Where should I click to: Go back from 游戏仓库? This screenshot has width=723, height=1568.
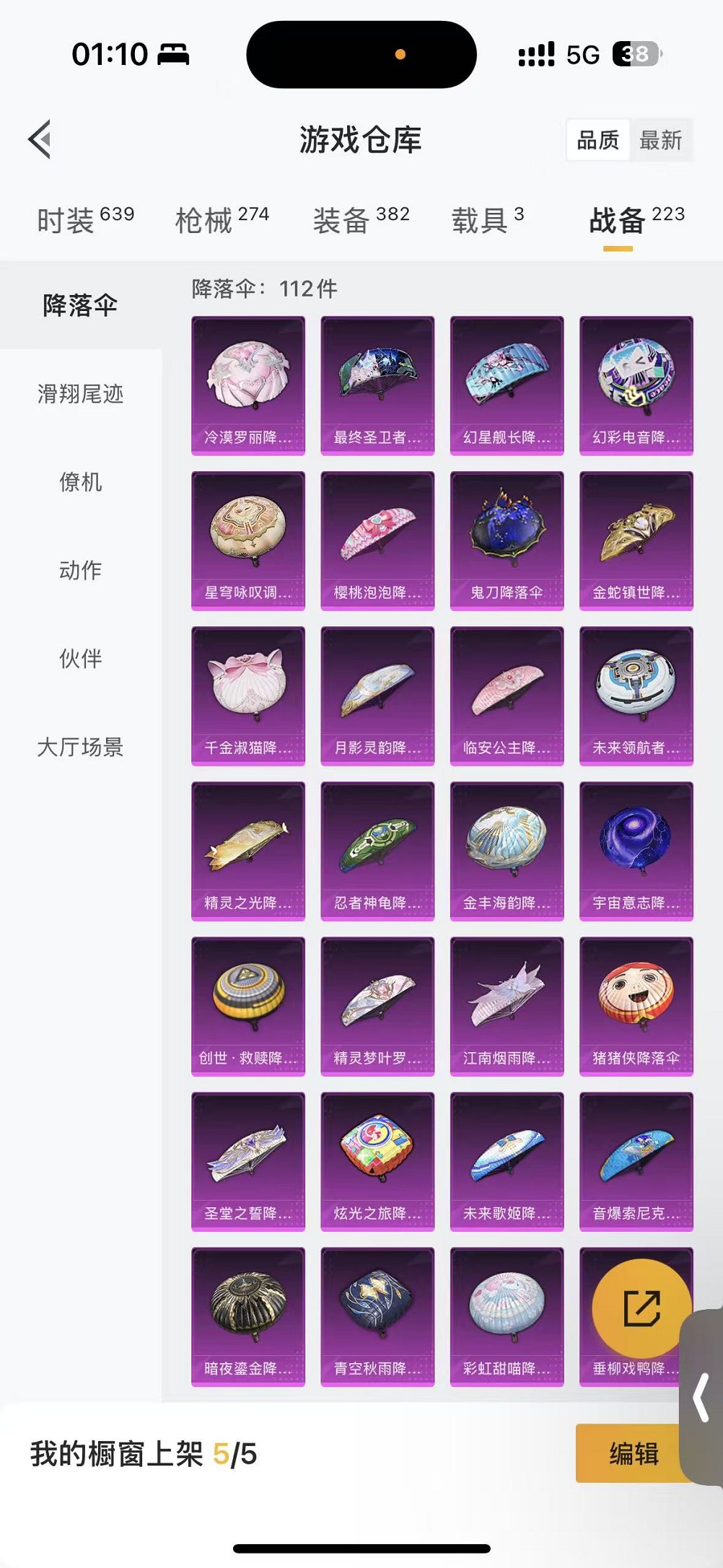[x=40, y=139]
